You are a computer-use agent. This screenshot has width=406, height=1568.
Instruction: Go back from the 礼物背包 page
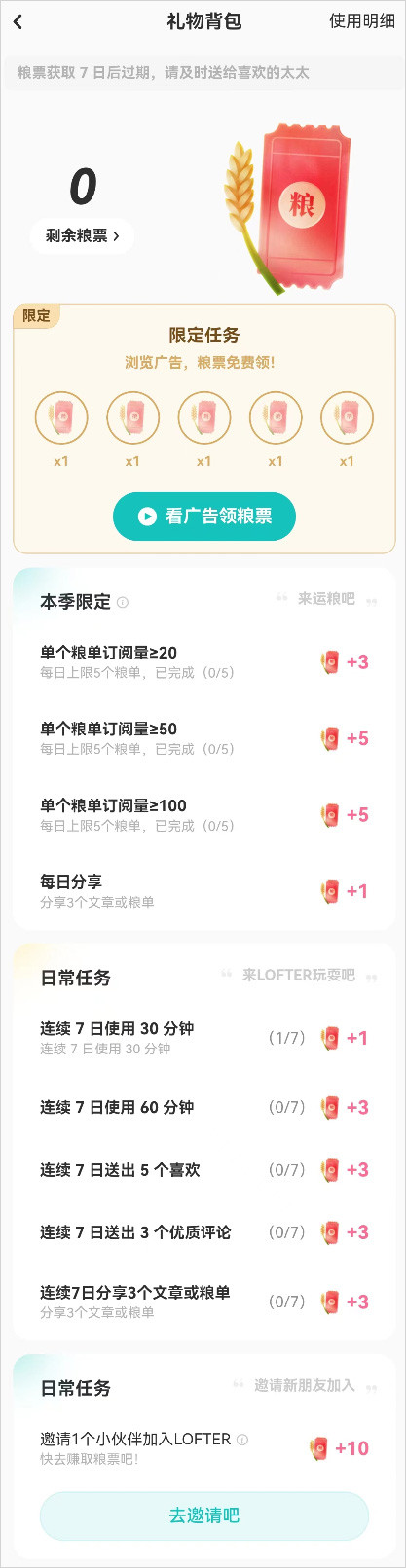tap(18, 21)
